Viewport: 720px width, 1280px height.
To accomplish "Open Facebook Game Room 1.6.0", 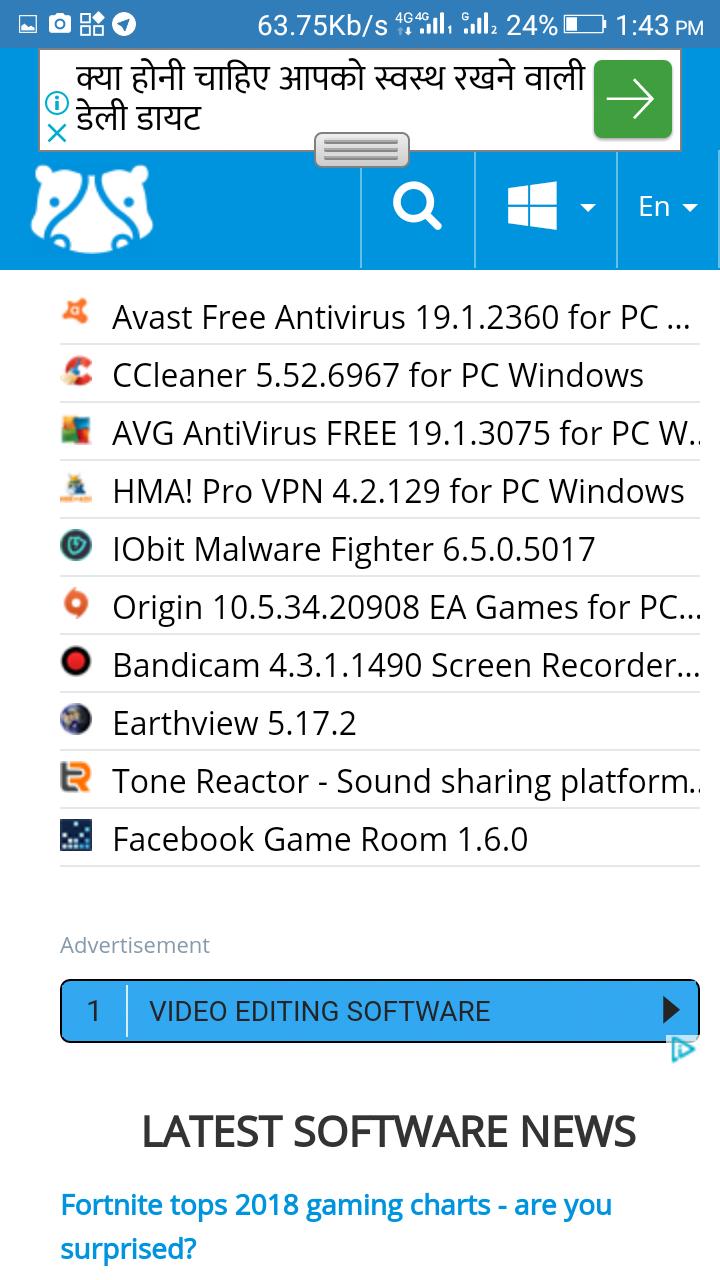I will click(319, 839).
